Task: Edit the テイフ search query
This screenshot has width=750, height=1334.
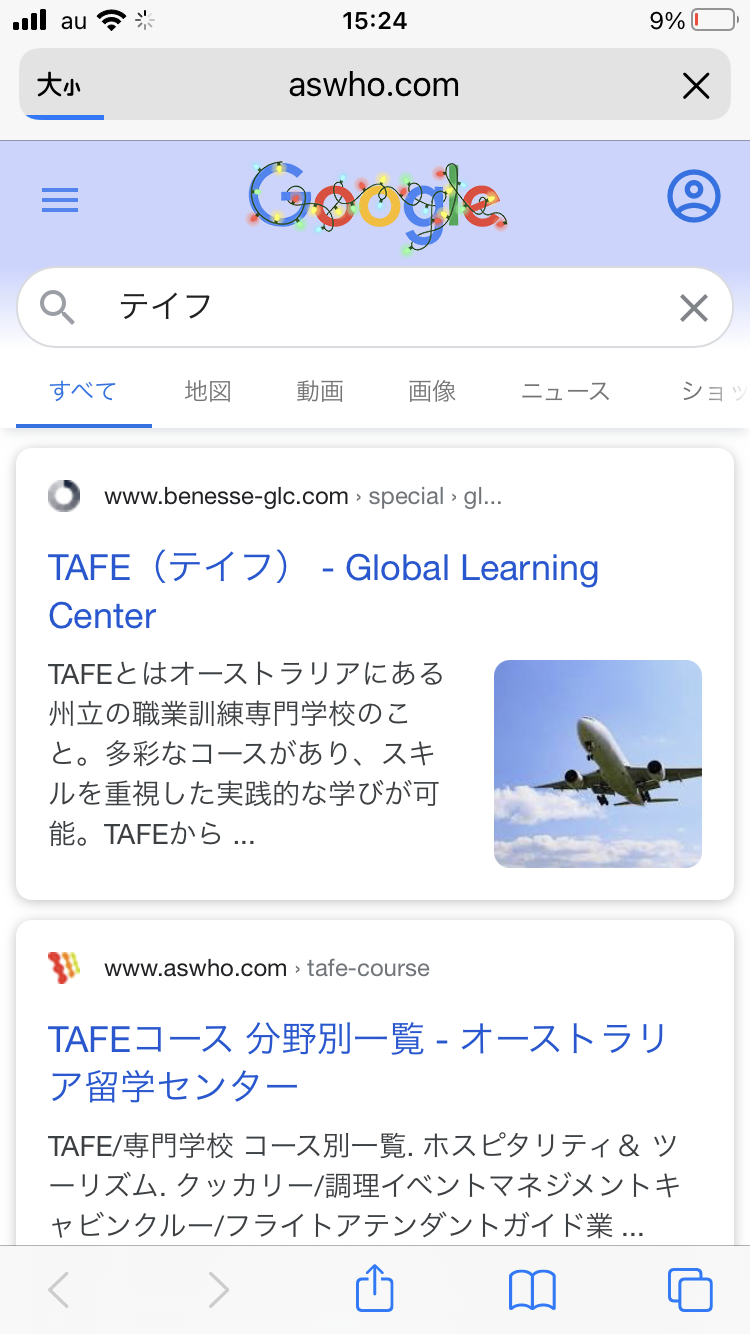Action: click(x=380, y=307)
